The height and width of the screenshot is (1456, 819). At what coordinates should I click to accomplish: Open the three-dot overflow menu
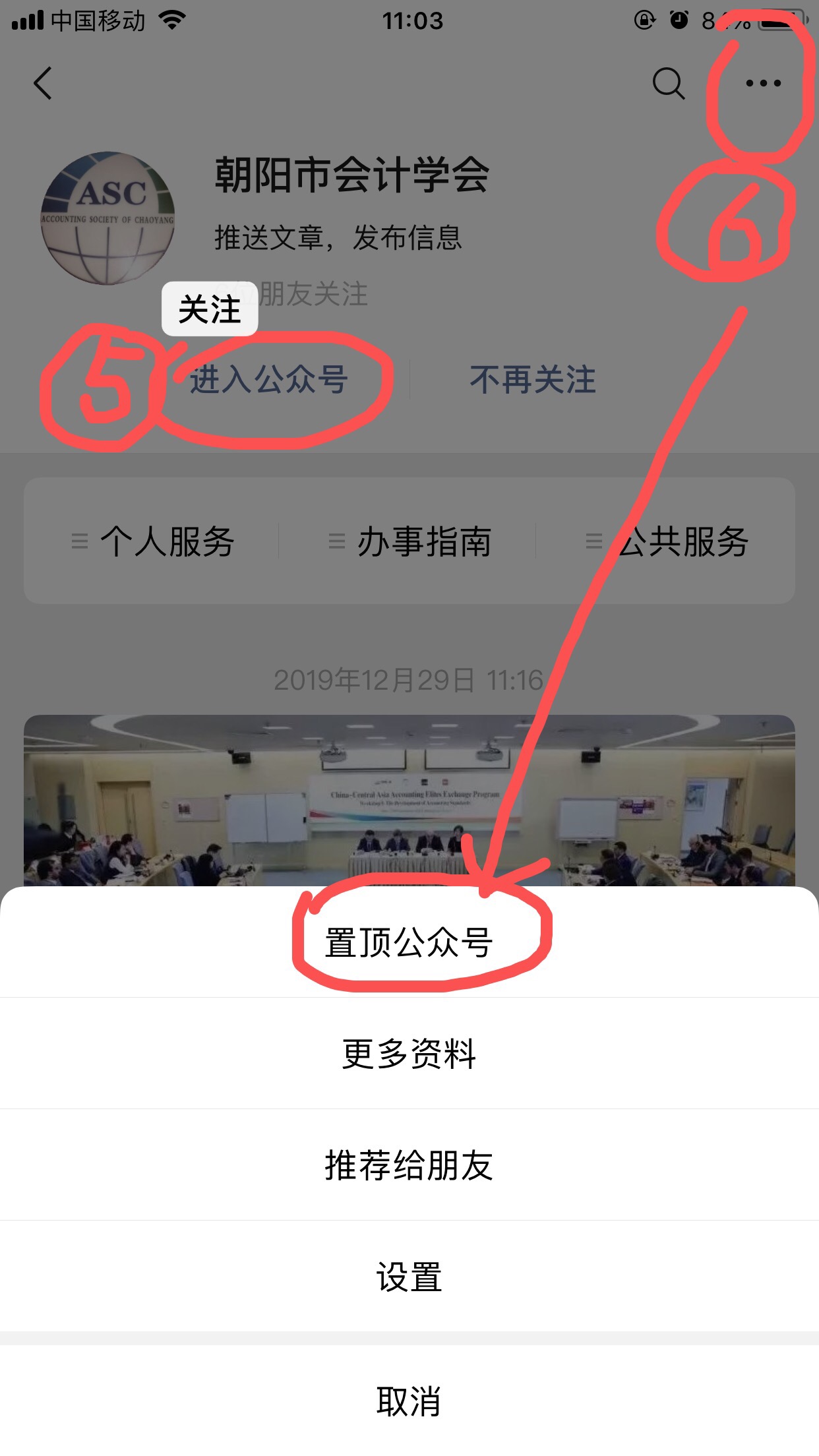coord(763,84)
